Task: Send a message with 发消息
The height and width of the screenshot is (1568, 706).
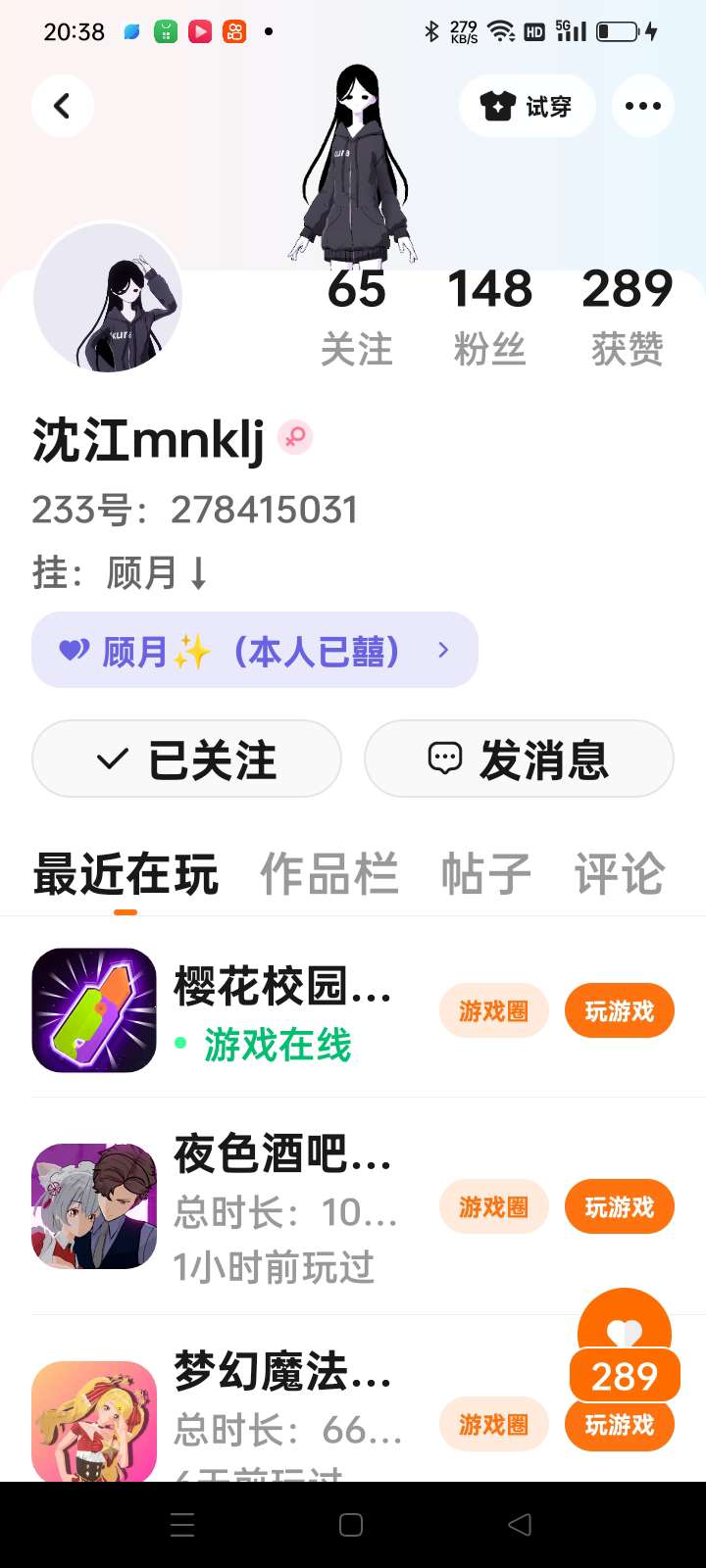Action: click(519, 759)
